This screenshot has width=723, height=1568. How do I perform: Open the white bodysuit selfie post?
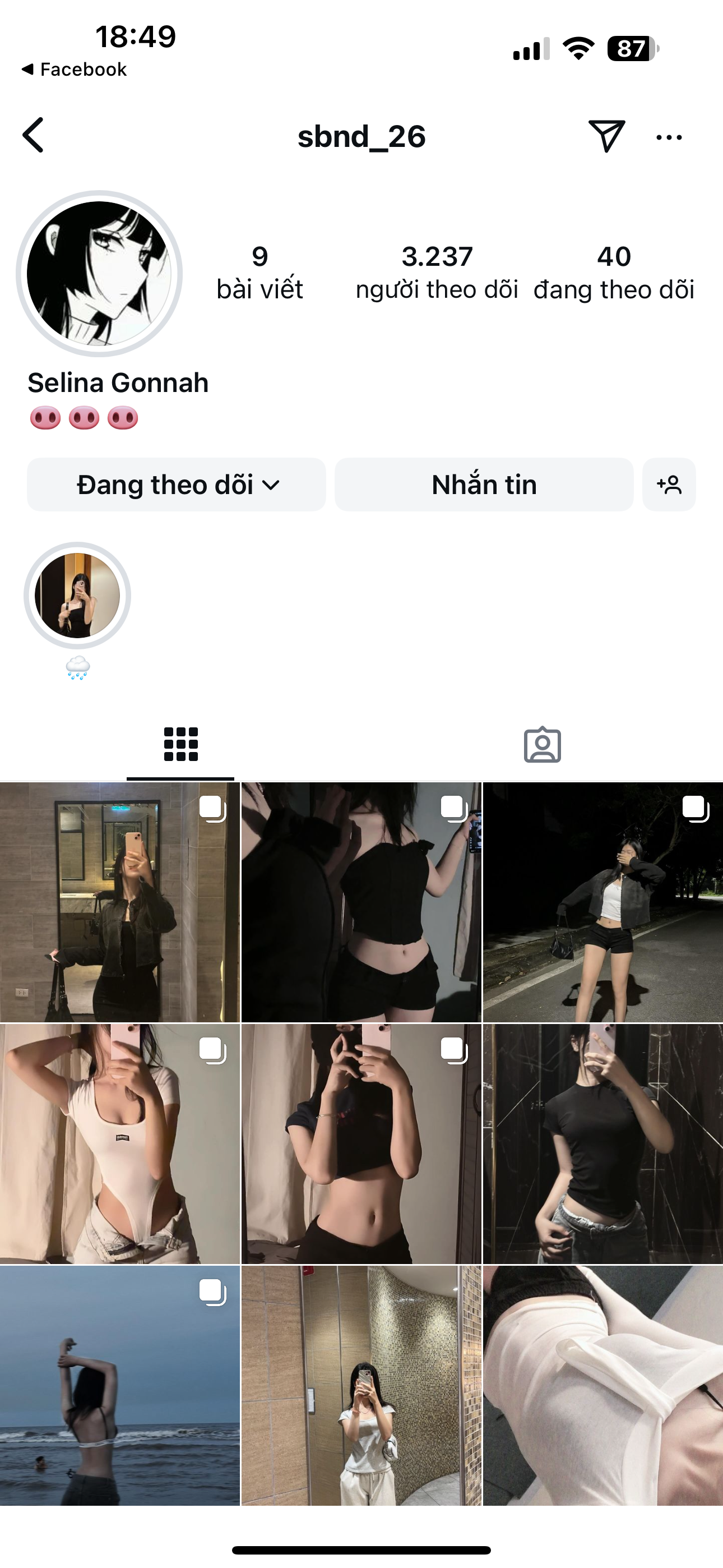pos(120,1143)
